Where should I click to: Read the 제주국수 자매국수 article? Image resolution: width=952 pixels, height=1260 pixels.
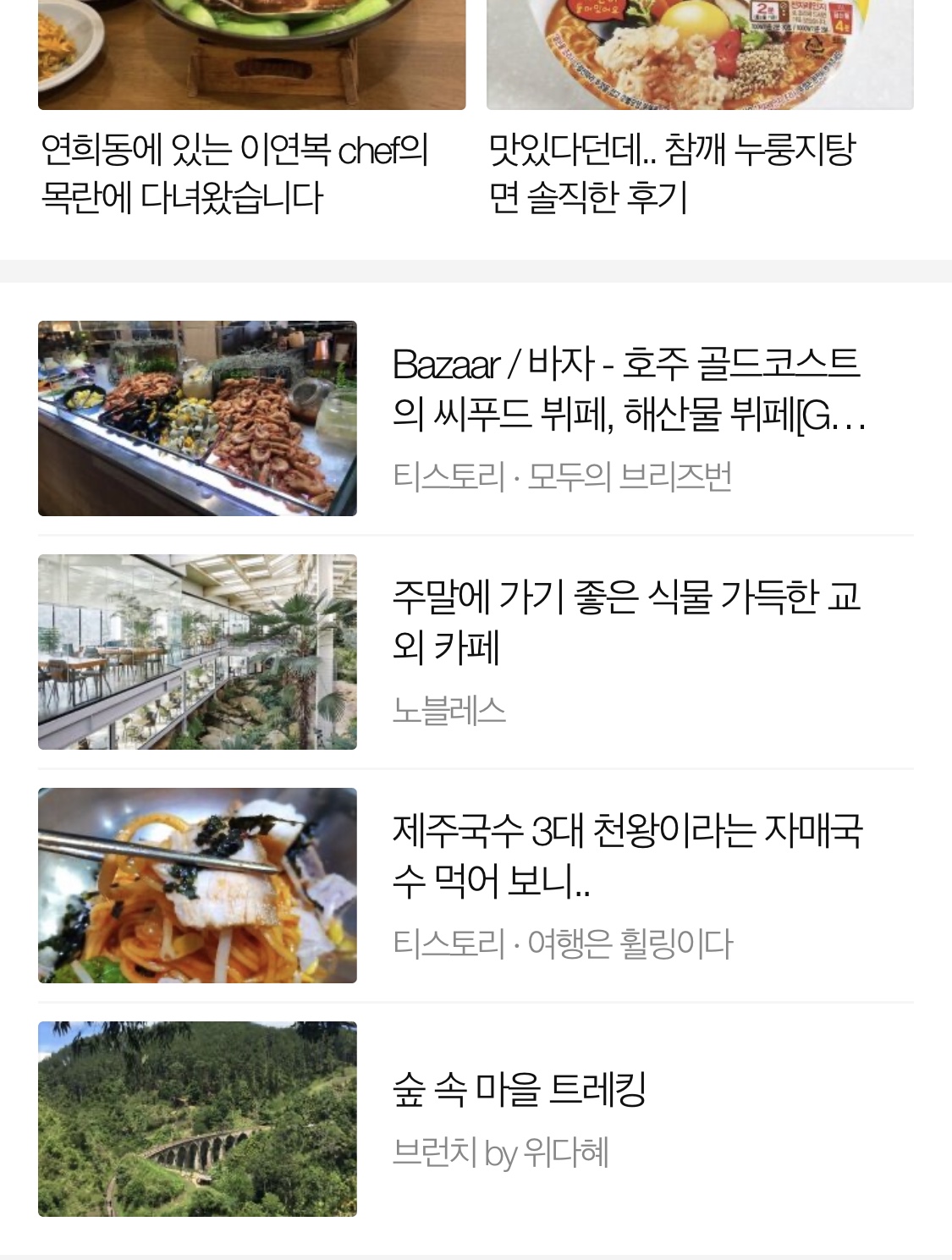(x=476, y=885)
